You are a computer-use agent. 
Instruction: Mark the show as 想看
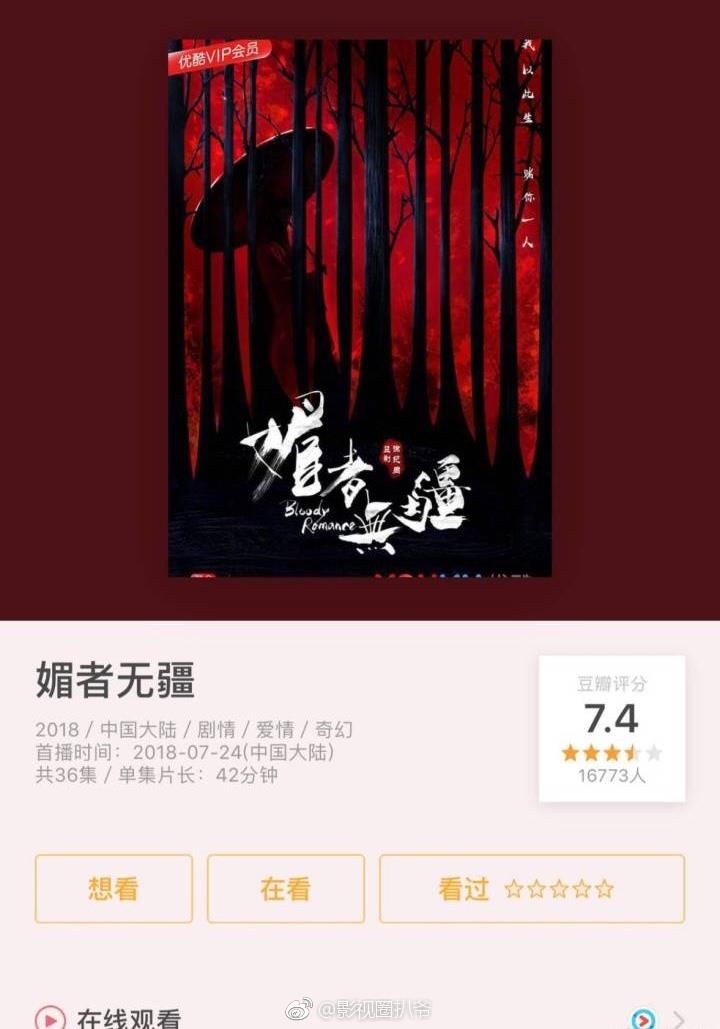pos(114,888)
